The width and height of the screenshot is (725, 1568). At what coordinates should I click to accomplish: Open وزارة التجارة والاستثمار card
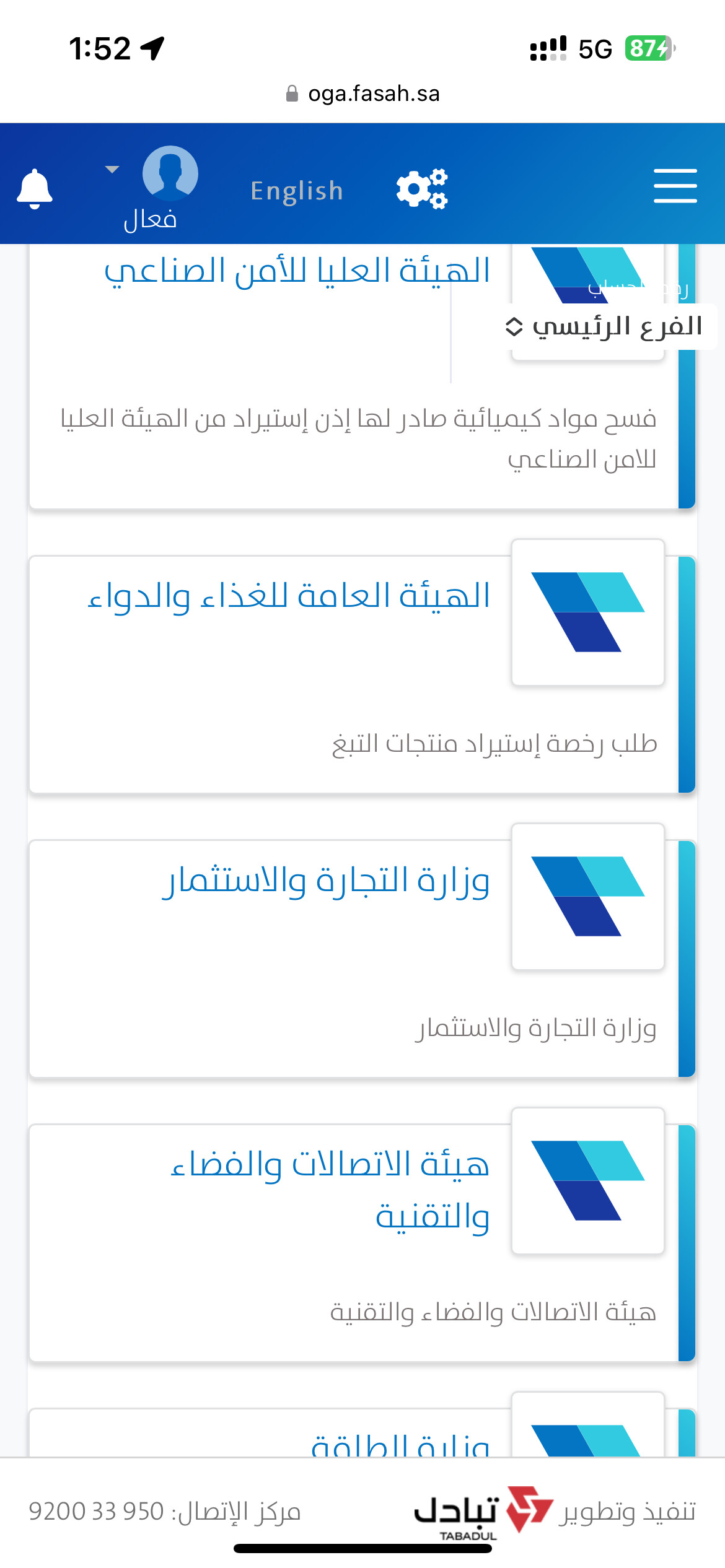click(326, 881)
